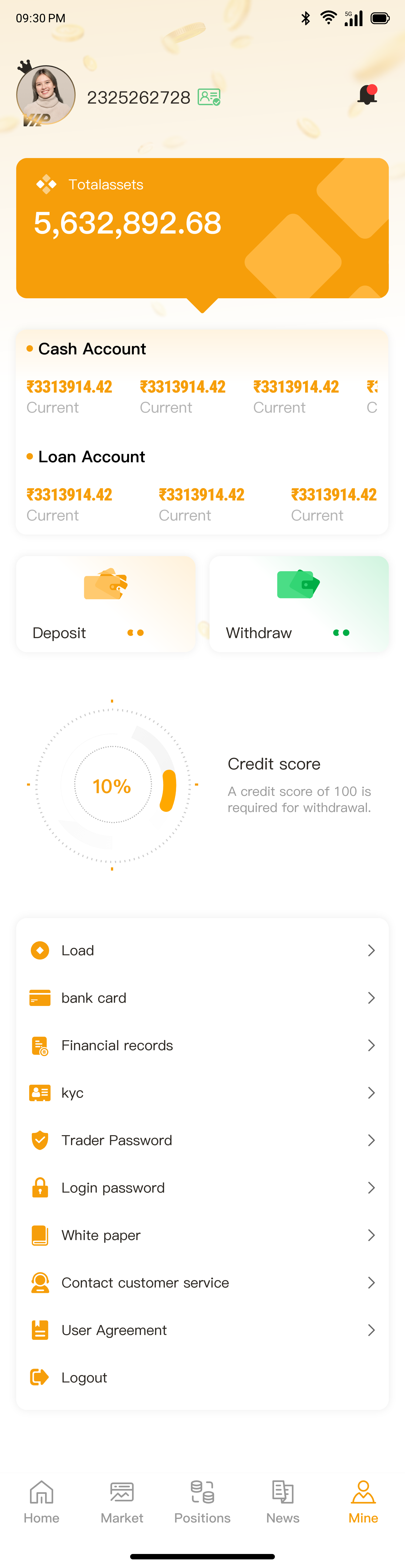Log out of the account
The image size is (405, 1568).
click(x=202, y=1378)
